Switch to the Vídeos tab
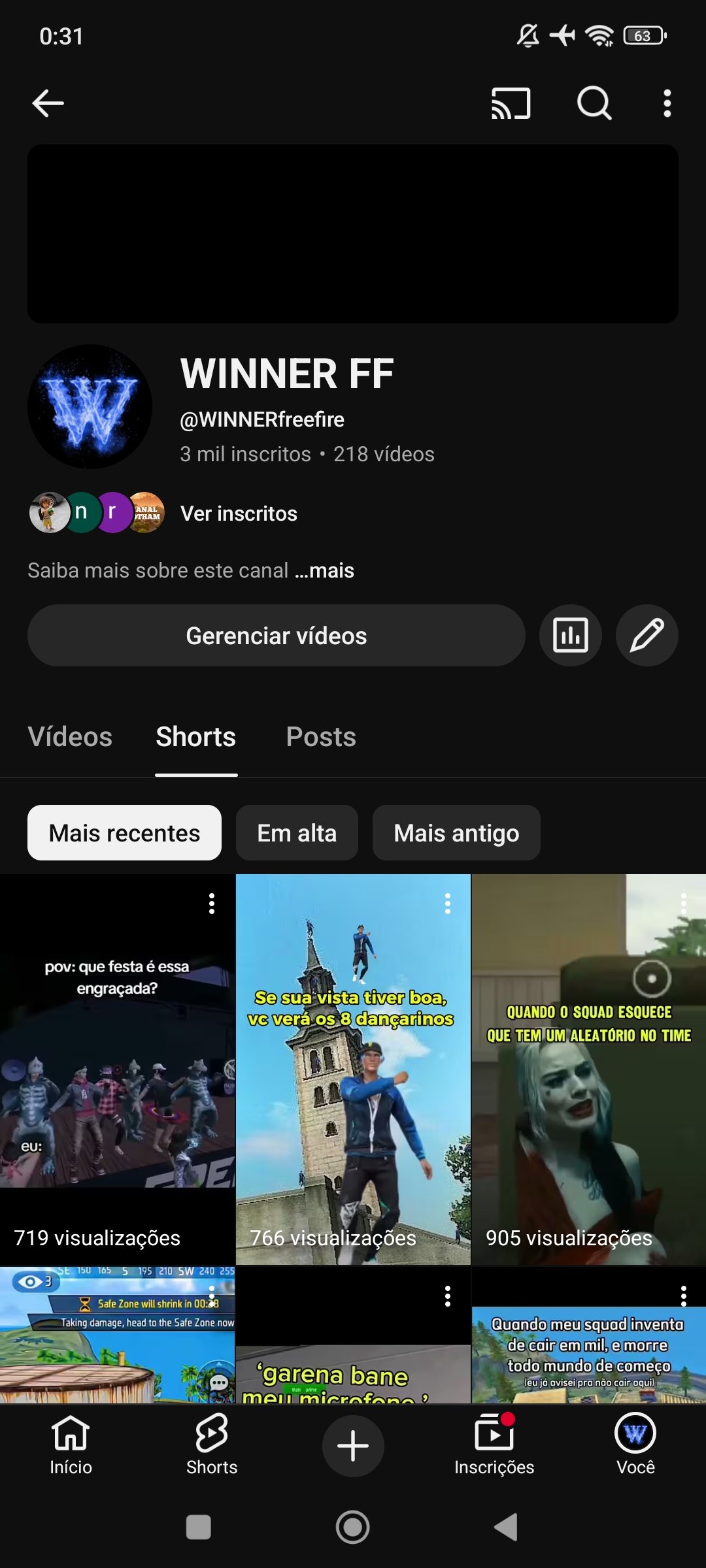This screenshot has height=1568, width=706. click(x=70, y=737)
